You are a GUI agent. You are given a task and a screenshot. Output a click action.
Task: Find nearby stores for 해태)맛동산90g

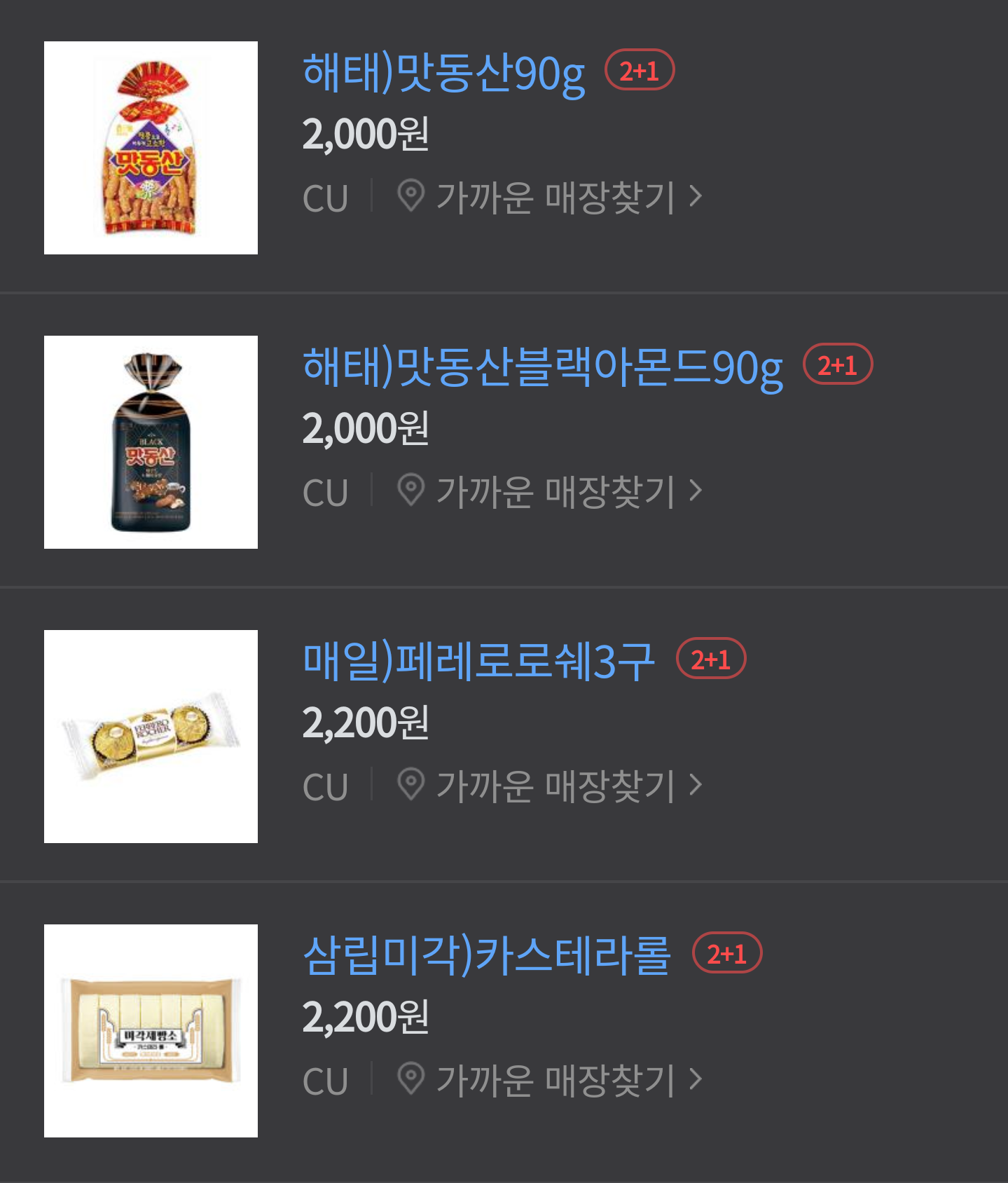(x=549, y=196)
